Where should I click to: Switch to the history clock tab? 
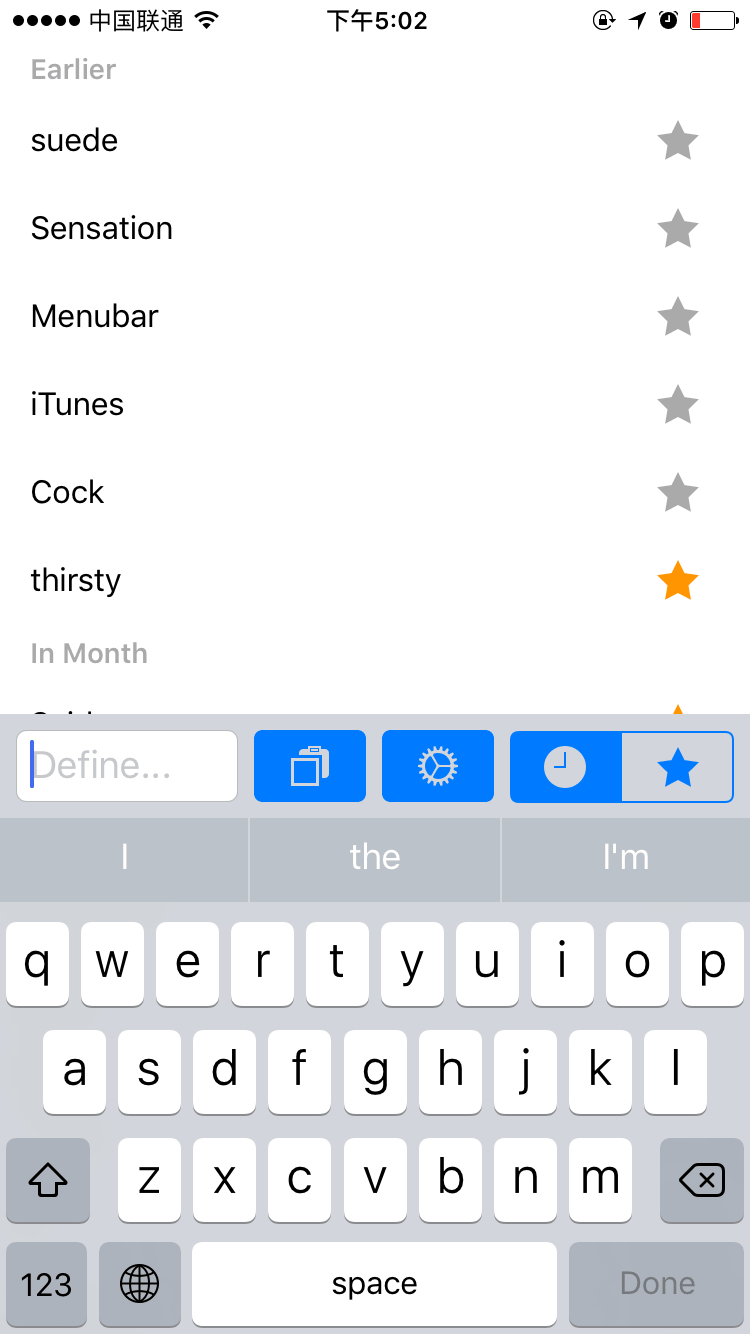pyautogui.click(x=566, y=767)
